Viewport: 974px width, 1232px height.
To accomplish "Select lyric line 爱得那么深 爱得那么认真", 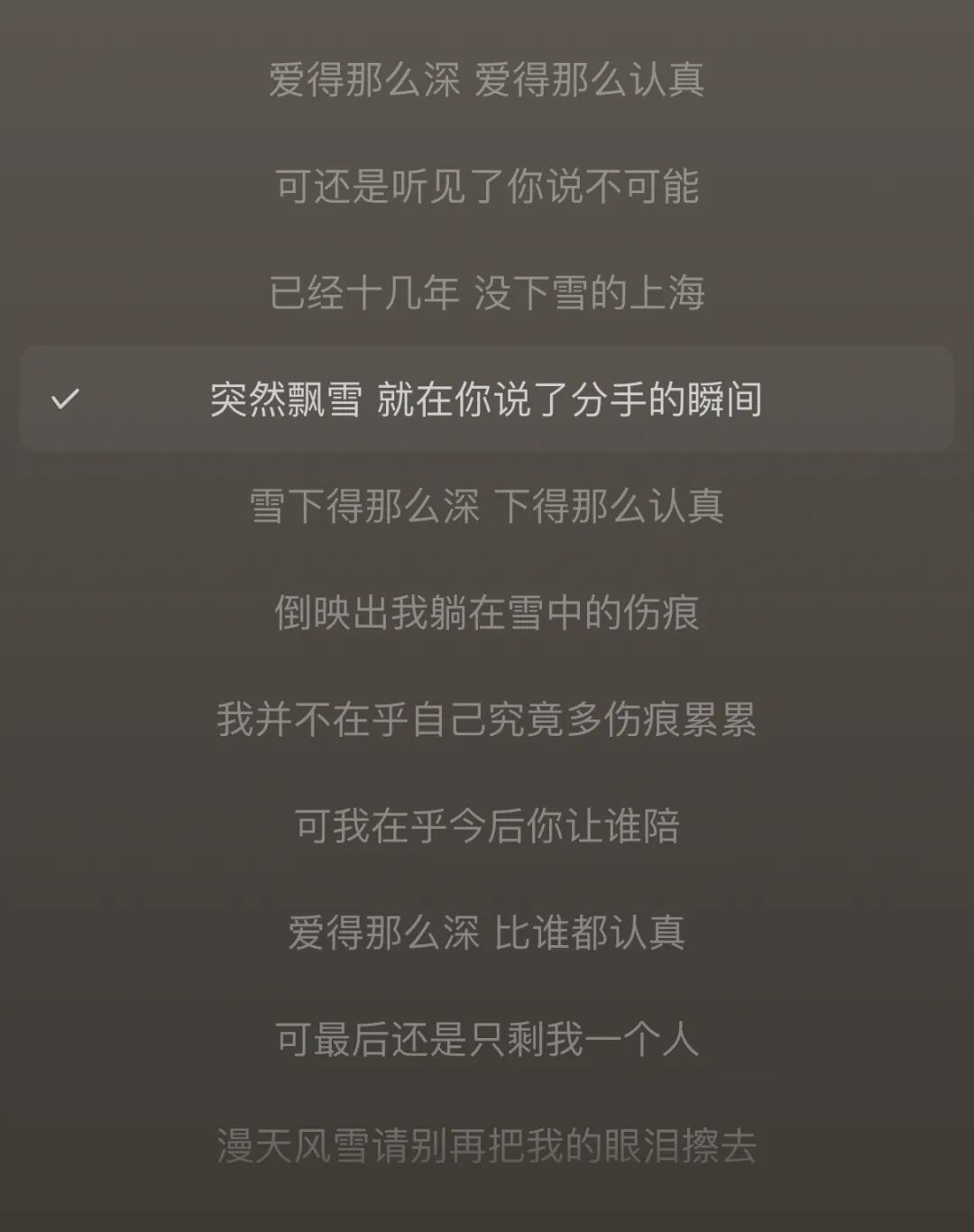I will [x=487, y=79].
